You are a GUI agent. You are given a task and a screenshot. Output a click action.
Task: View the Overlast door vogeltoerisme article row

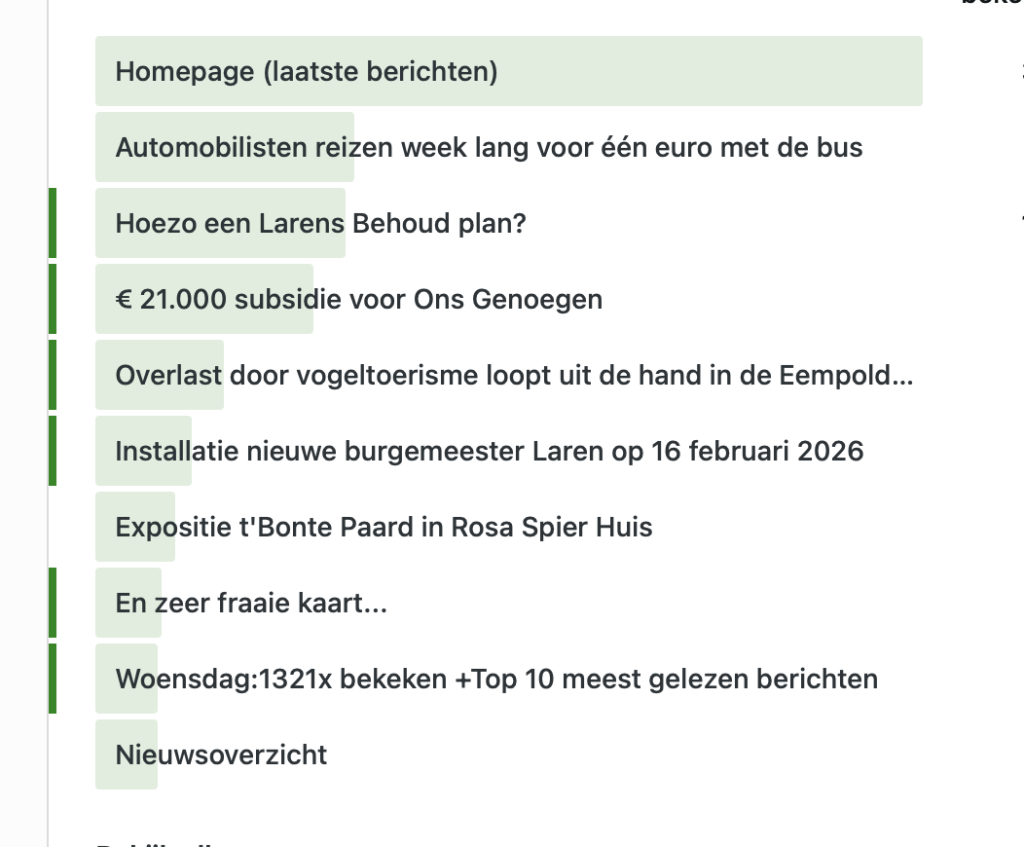(513, 376)
